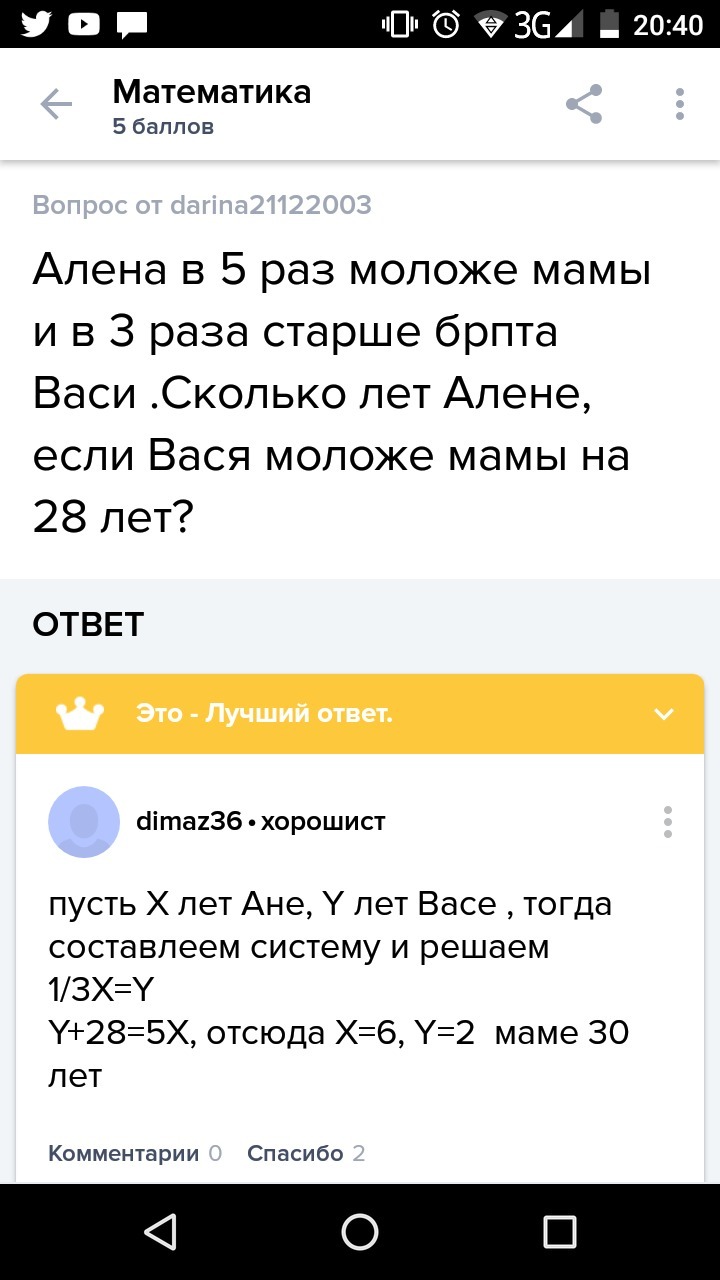Go to the home screen
Screen dimensions: 720x1280
click(360, 1232)
